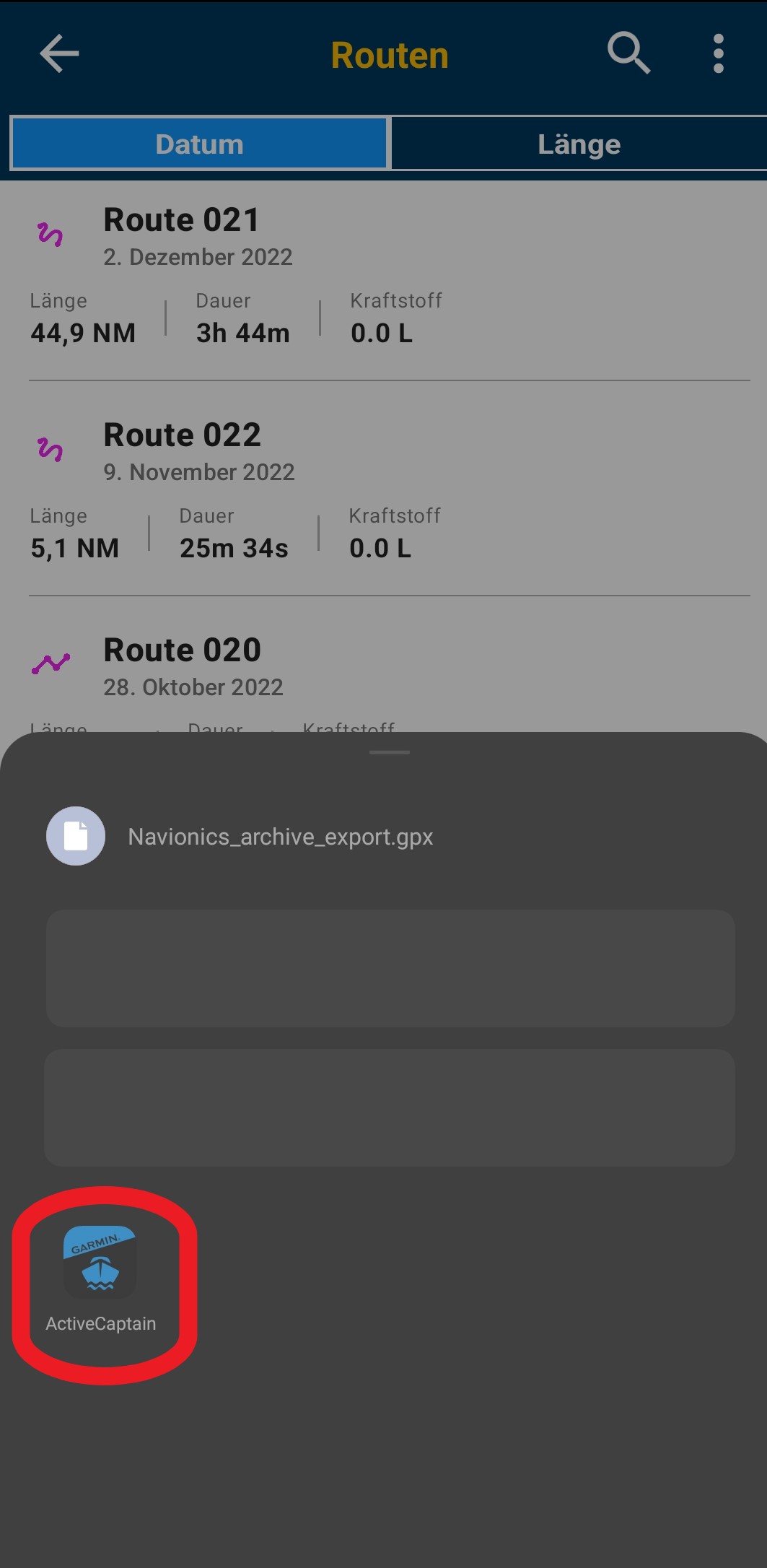This screenshot has width=767, height=1568.
Task: Switch to the Datum sorting tab
Action: pos(200,144)
